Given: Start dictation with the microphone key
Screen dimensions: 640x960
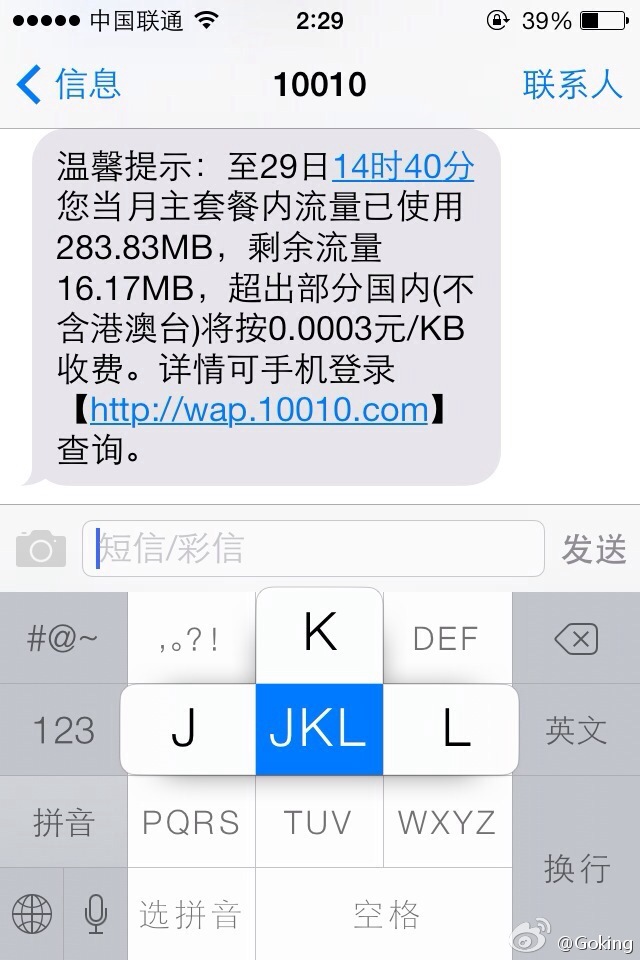Looking at the screenshot, I should (x=96, y=913).
